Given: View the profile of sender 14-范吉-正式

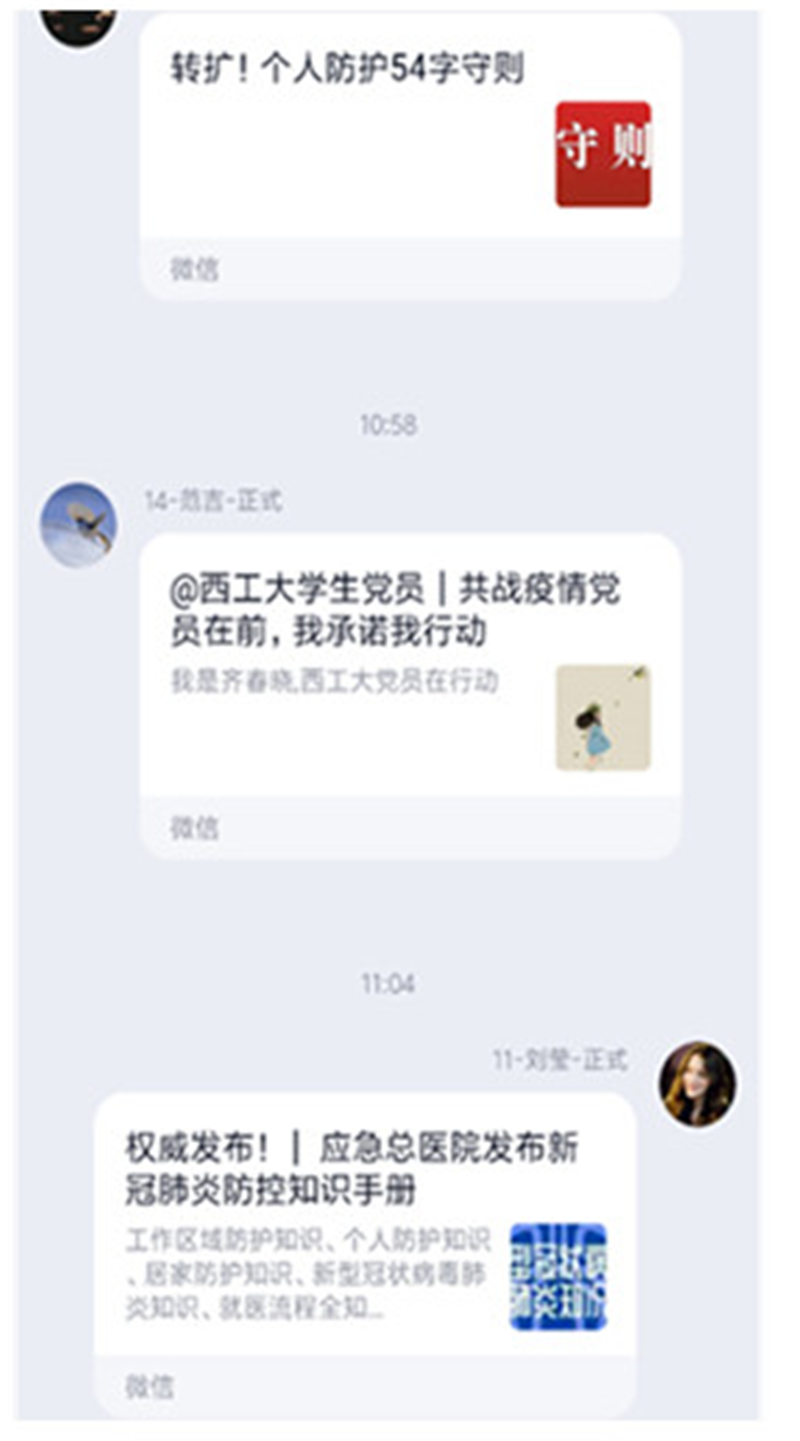Looking at the screenshot, I should point(78,525).
